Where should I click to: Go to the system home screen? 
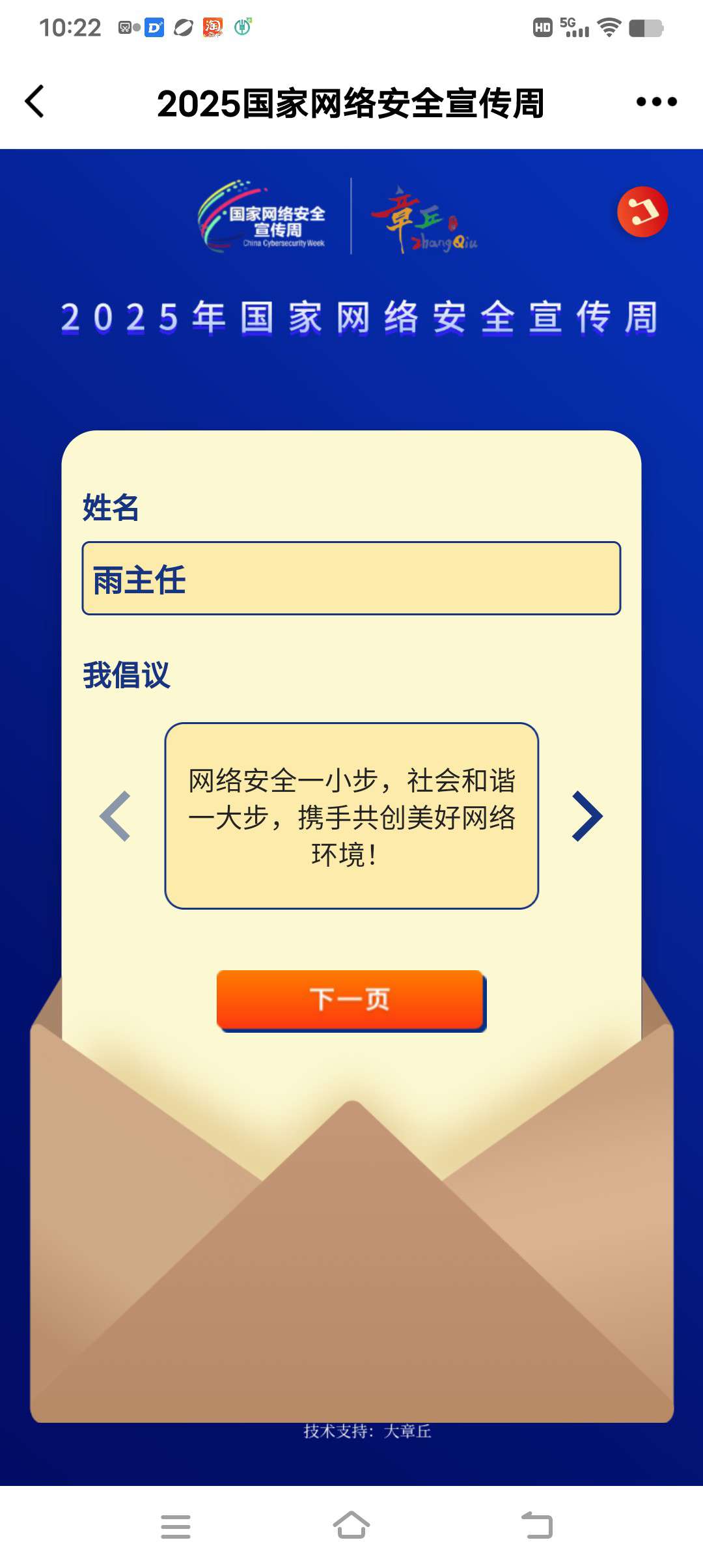pos(351,1525)
